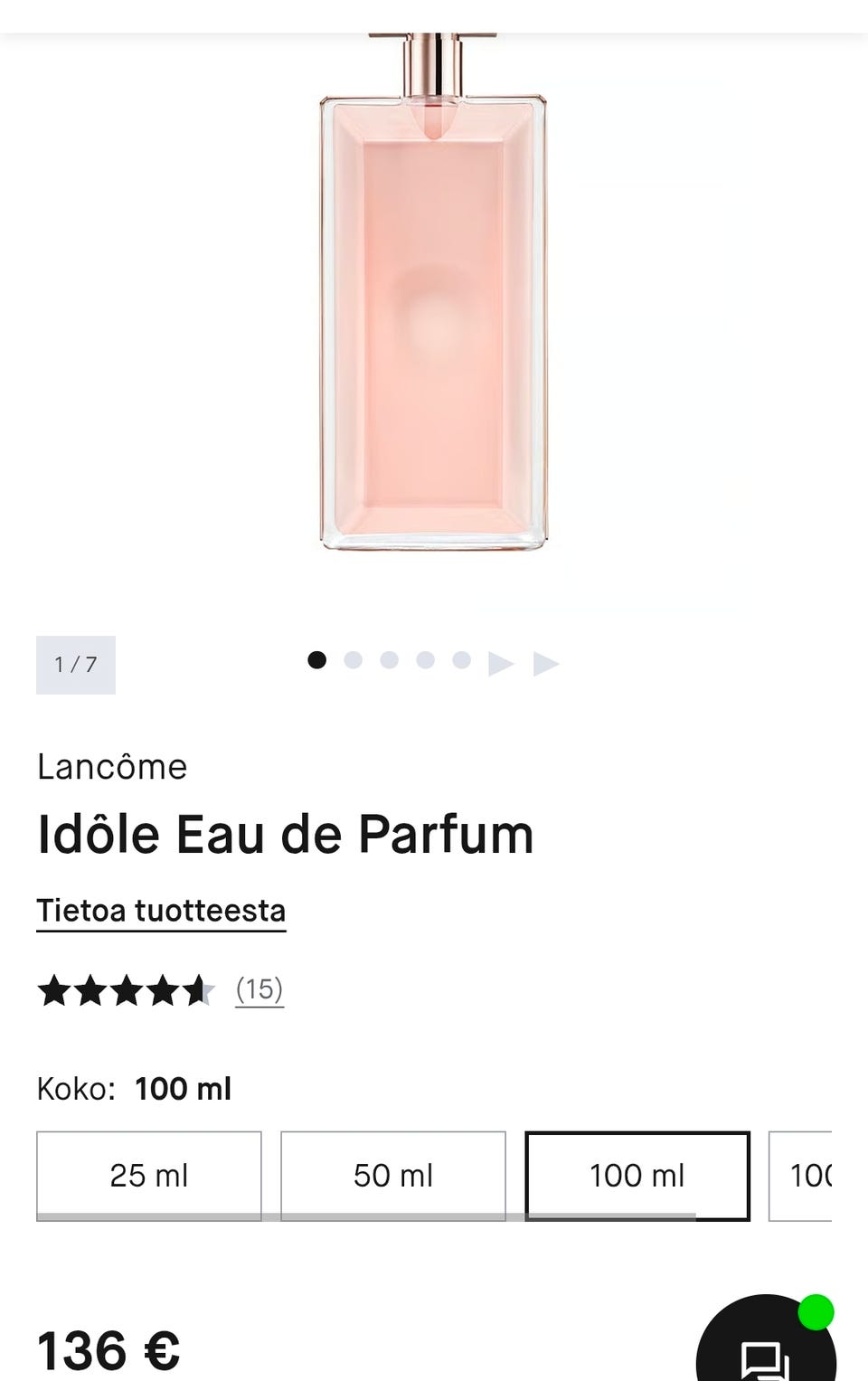
Task: Open the Tietoa tuotteesta link
Action: [161, 911]
